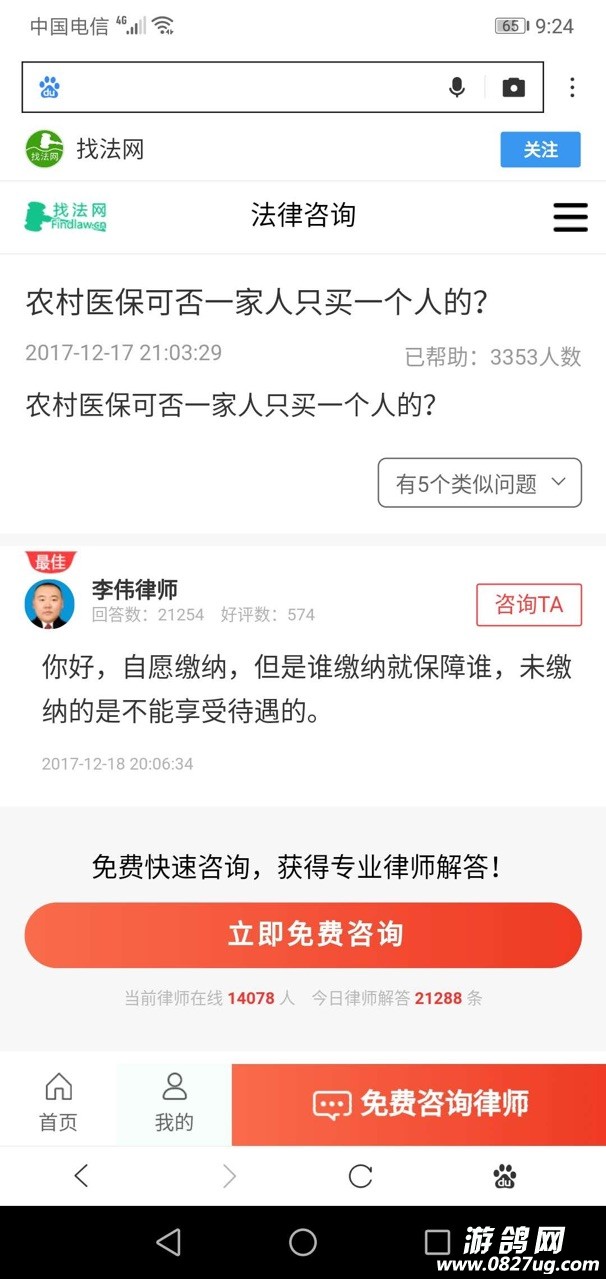This screenshot has width=606, height=1279.
Task: Open the Baidu paw home icon
Action: click(x=505, y=1176)
